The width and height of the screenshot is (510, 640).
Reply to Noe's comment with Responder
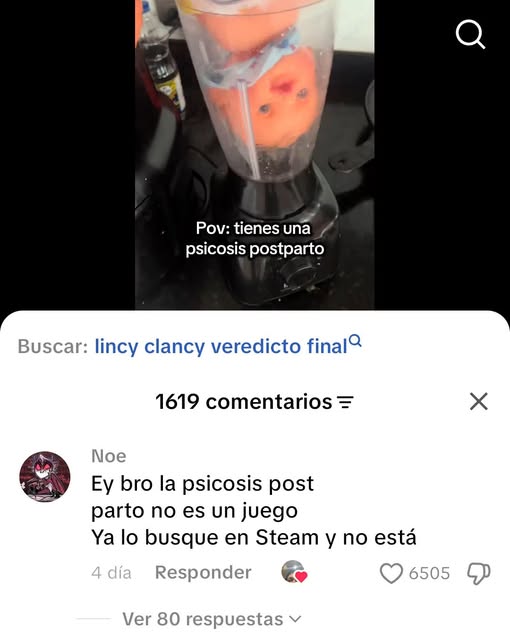[203, 573]
